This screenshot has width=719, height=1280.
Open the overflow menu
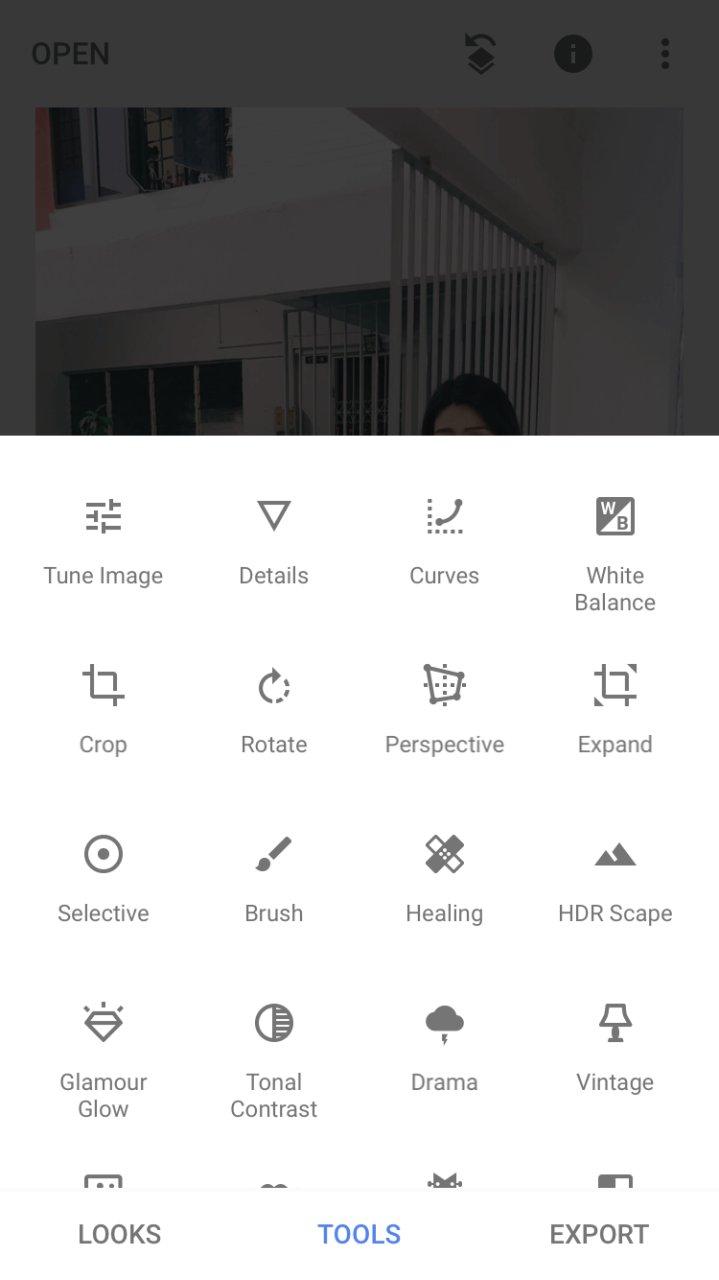click(664, 54)
